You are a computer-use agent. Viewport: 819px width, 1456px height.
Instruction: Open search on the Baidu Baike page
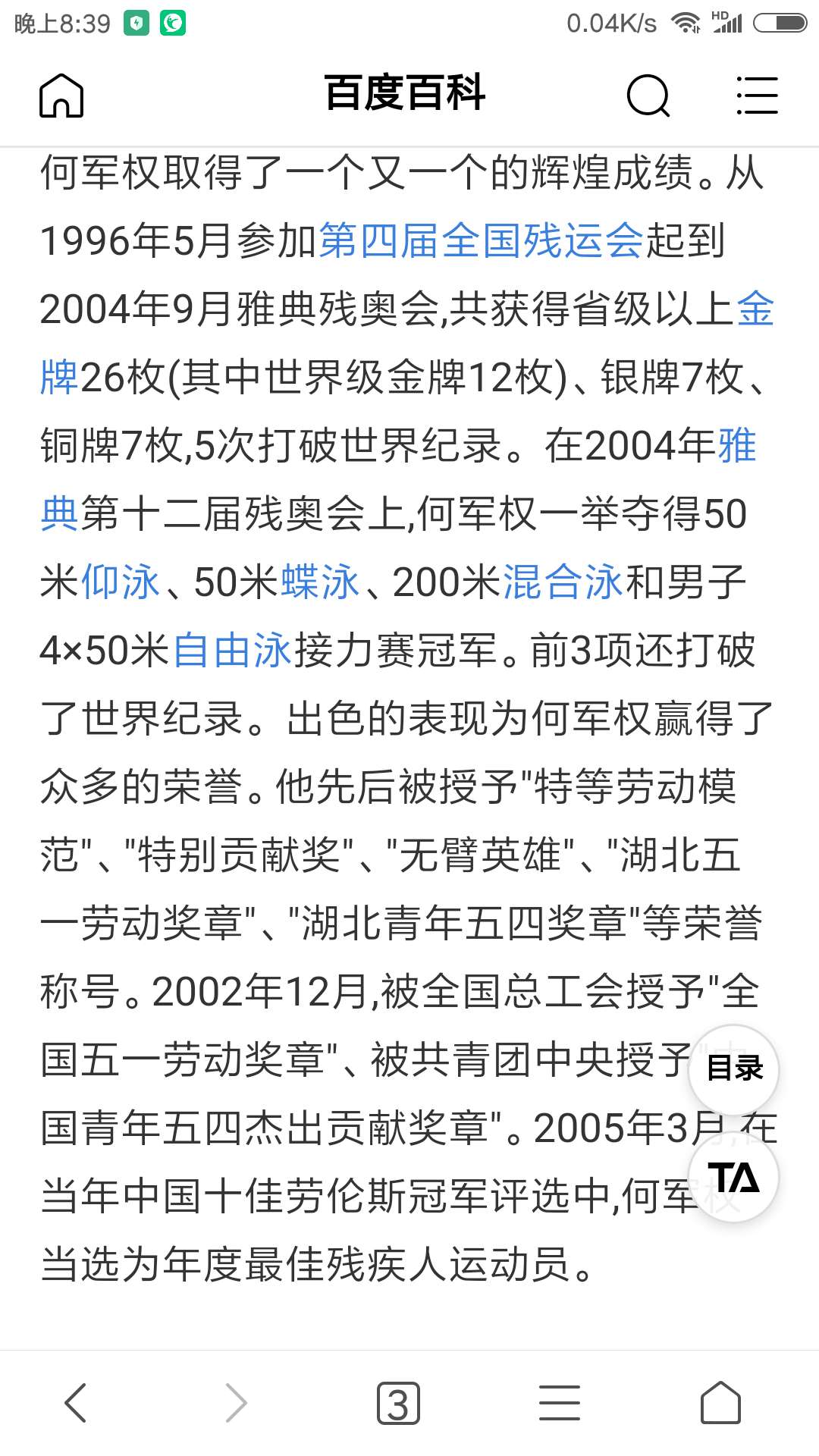click(648, 96)
